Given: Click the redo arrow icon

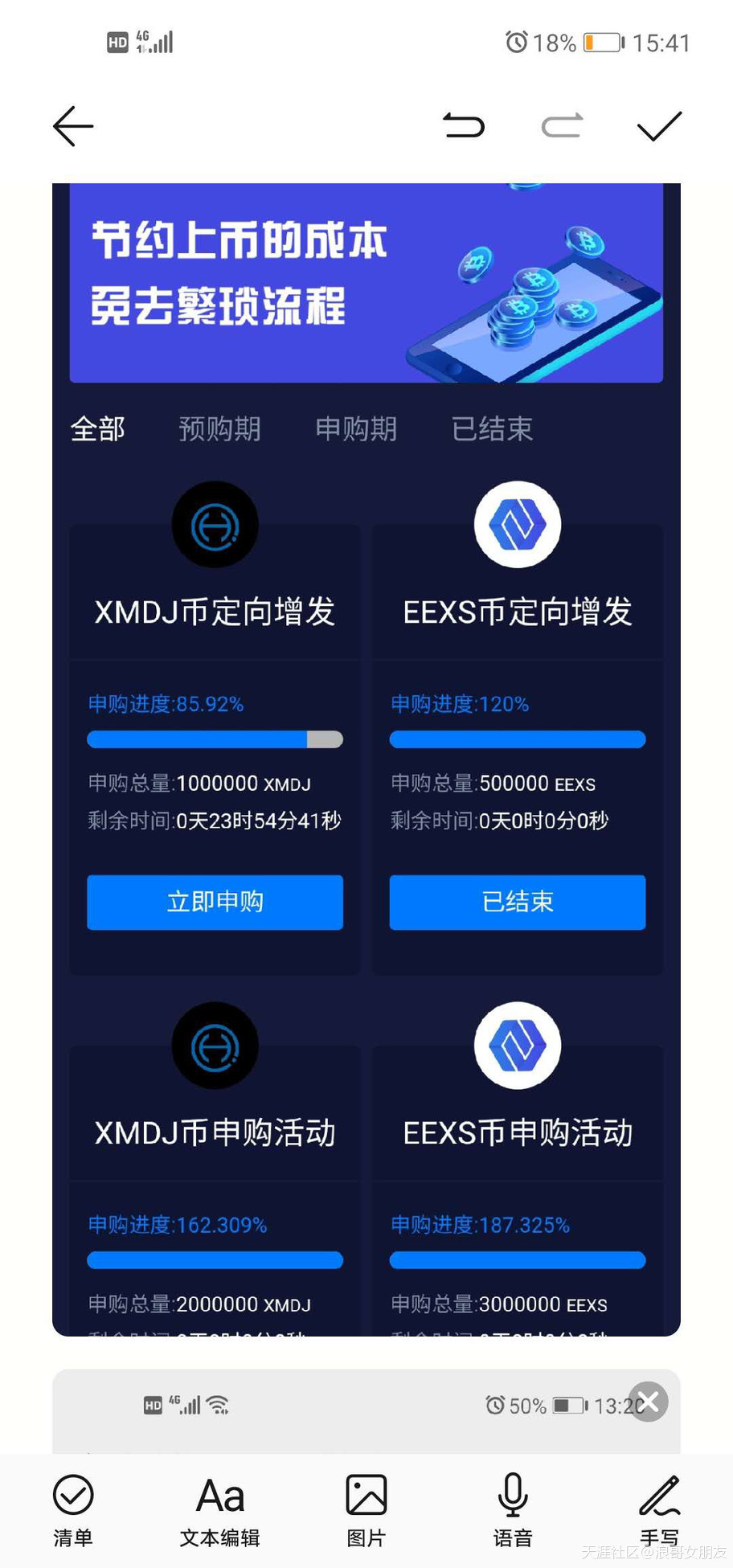Looking at the screenshot, I should (x=562, y=125).
